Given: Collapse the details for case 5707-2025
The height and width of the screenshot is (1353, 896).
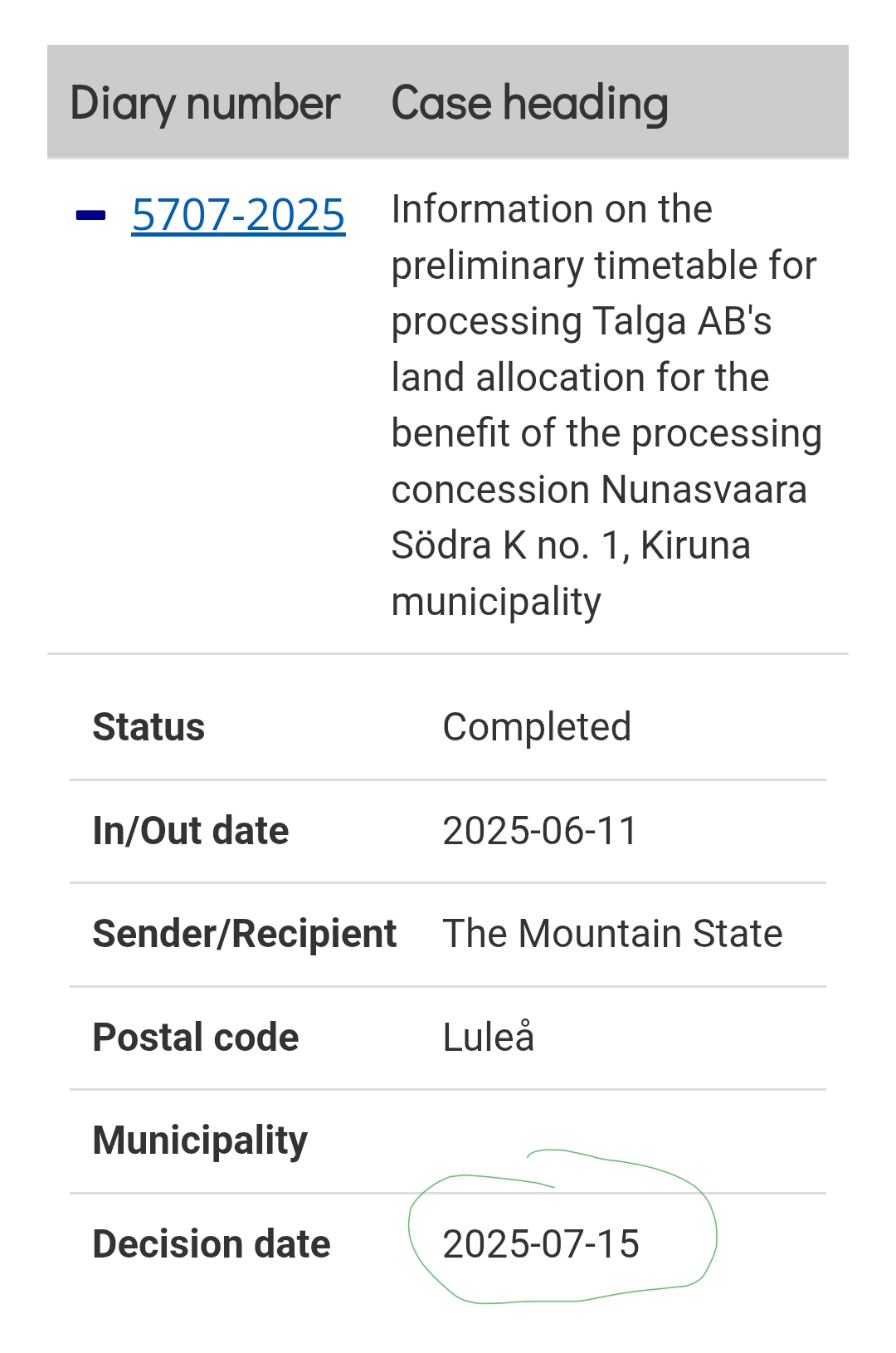Looking at the screenshot, I should pyautogui.click(x=90, y=216).
